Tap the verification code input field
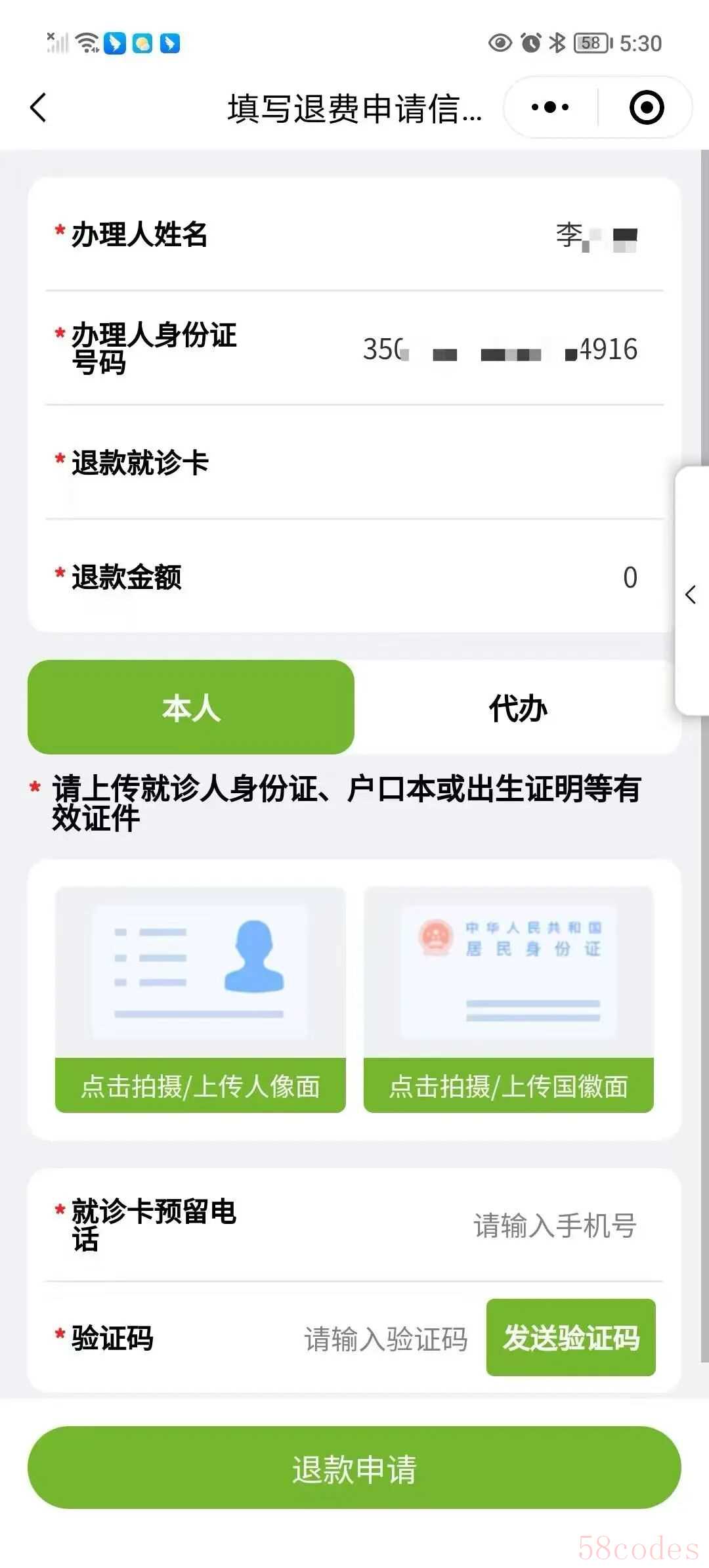 point(386,1338)
